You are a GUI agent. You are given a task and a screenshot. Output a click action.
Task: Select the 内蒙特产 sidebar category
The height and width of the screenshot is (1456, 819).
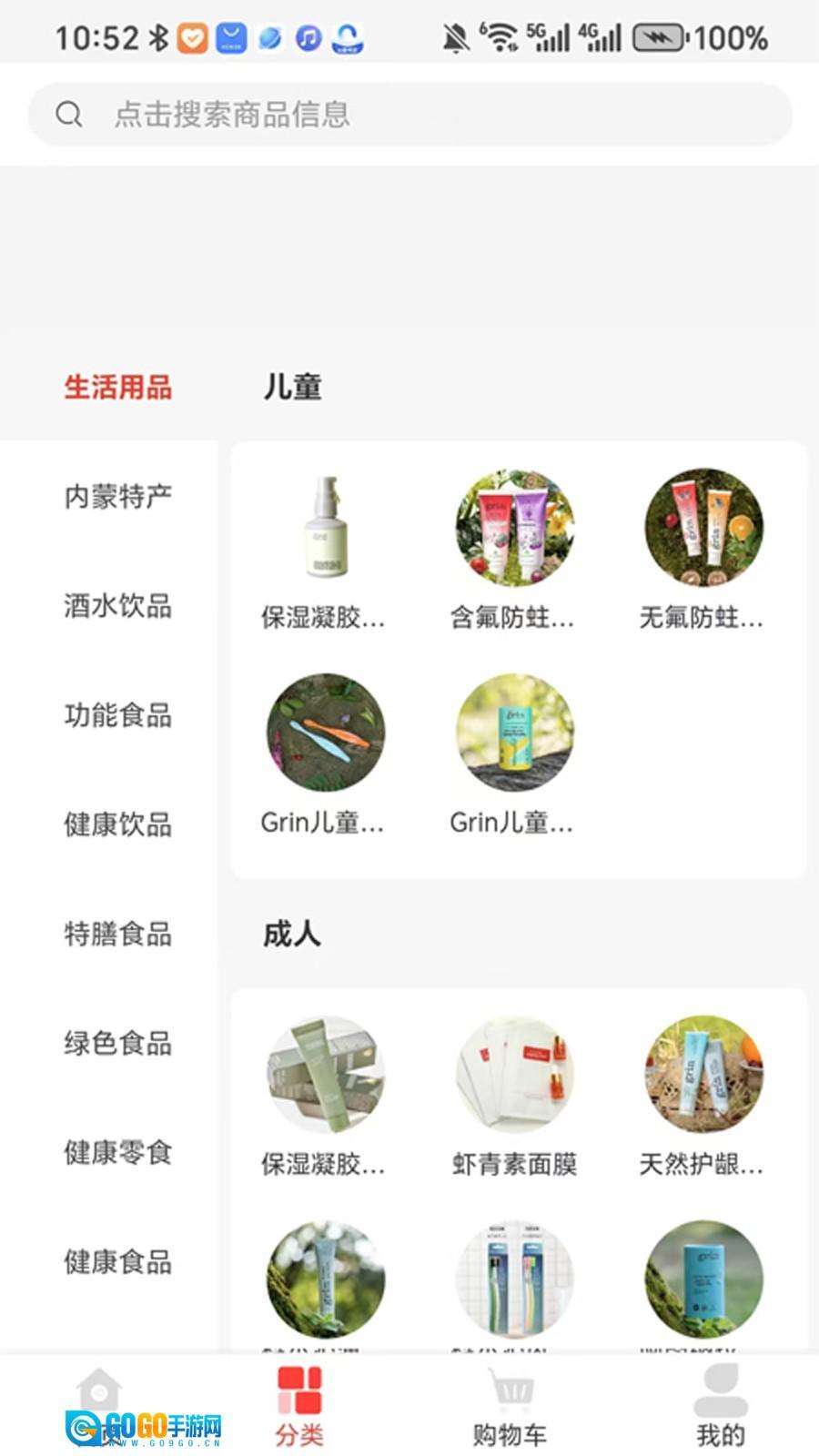[x=118, y=496]
